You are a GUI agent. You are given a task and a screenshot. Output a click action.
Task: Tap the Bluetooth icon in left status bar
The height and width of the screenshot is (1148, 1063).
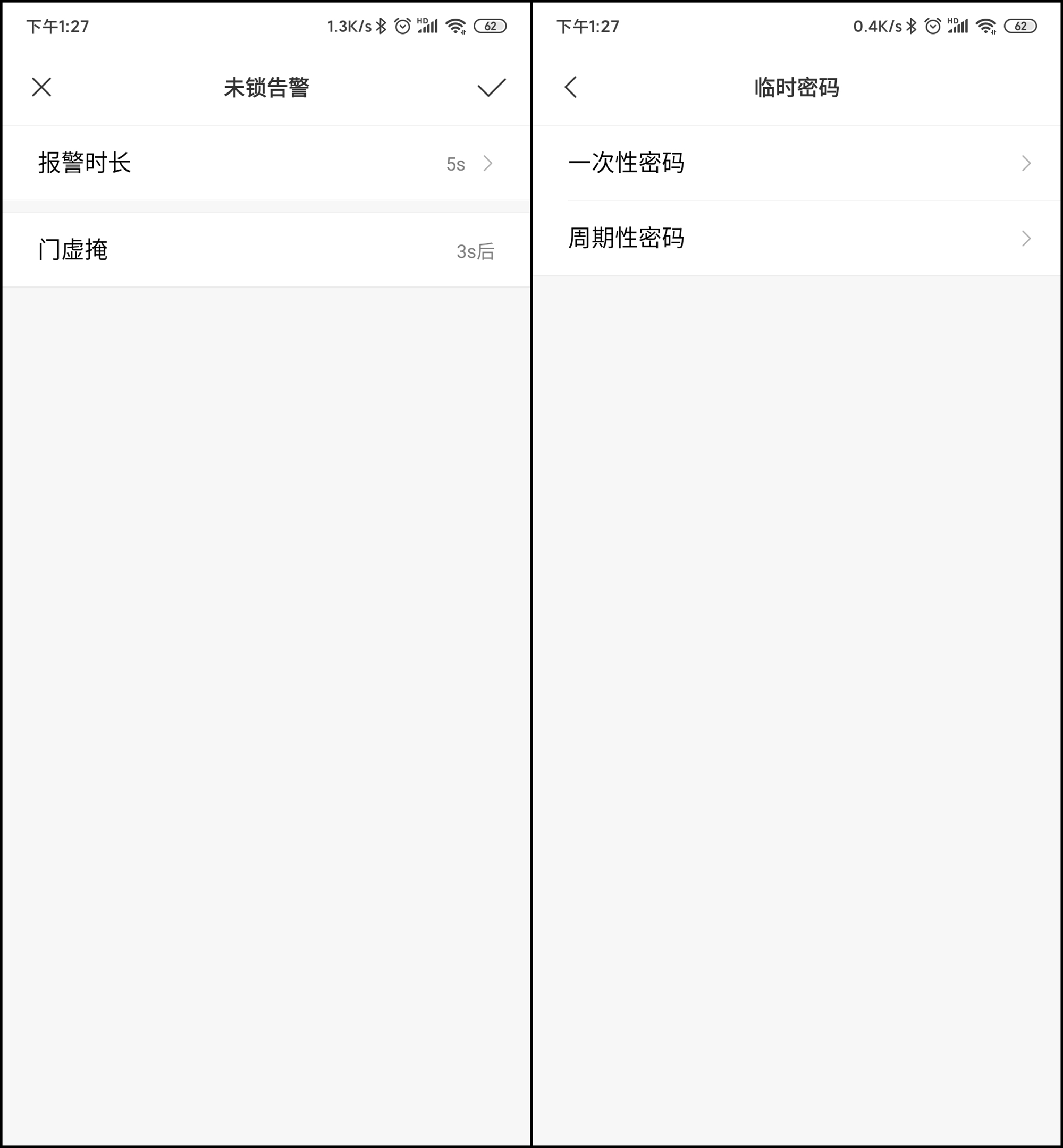380,26
